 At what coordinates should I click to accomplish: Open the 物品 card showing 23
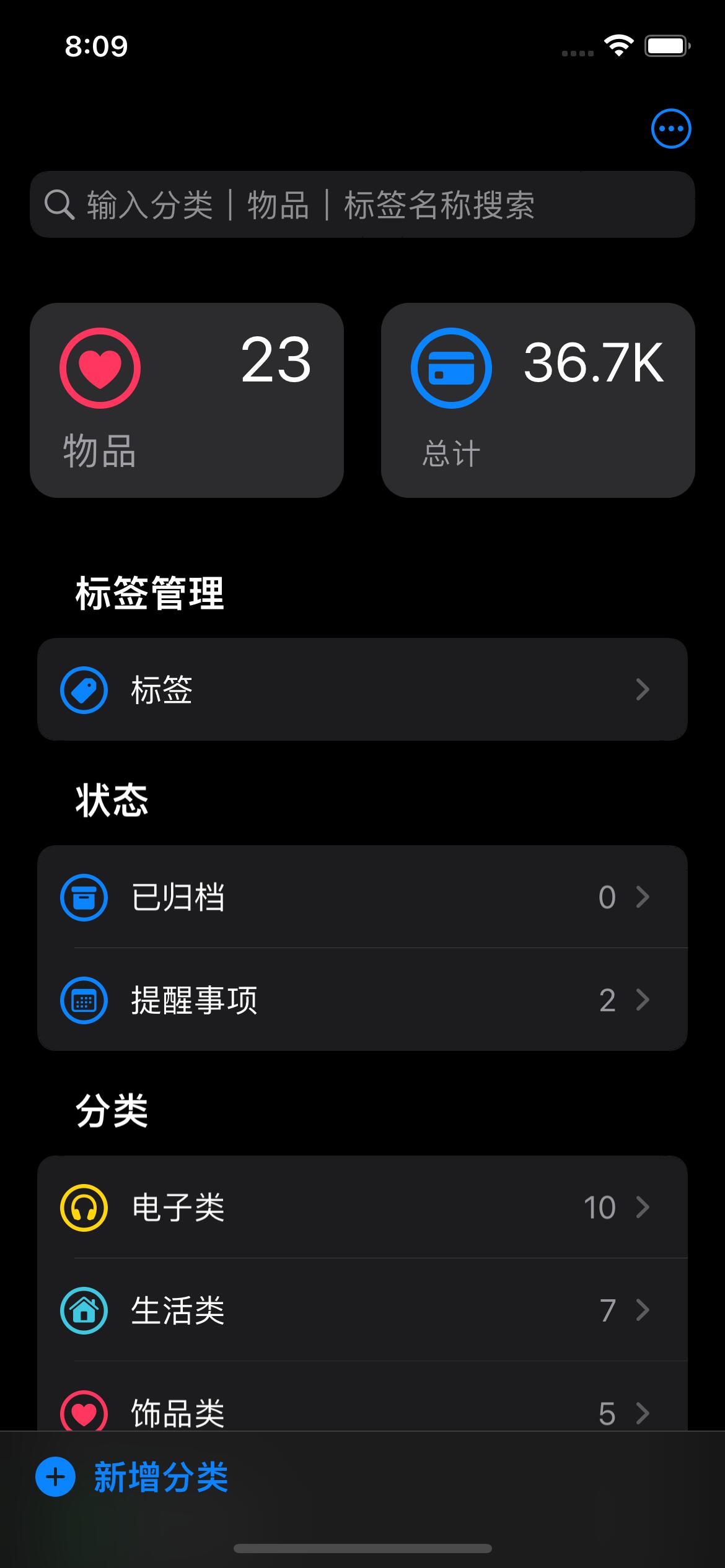point(187,400)
